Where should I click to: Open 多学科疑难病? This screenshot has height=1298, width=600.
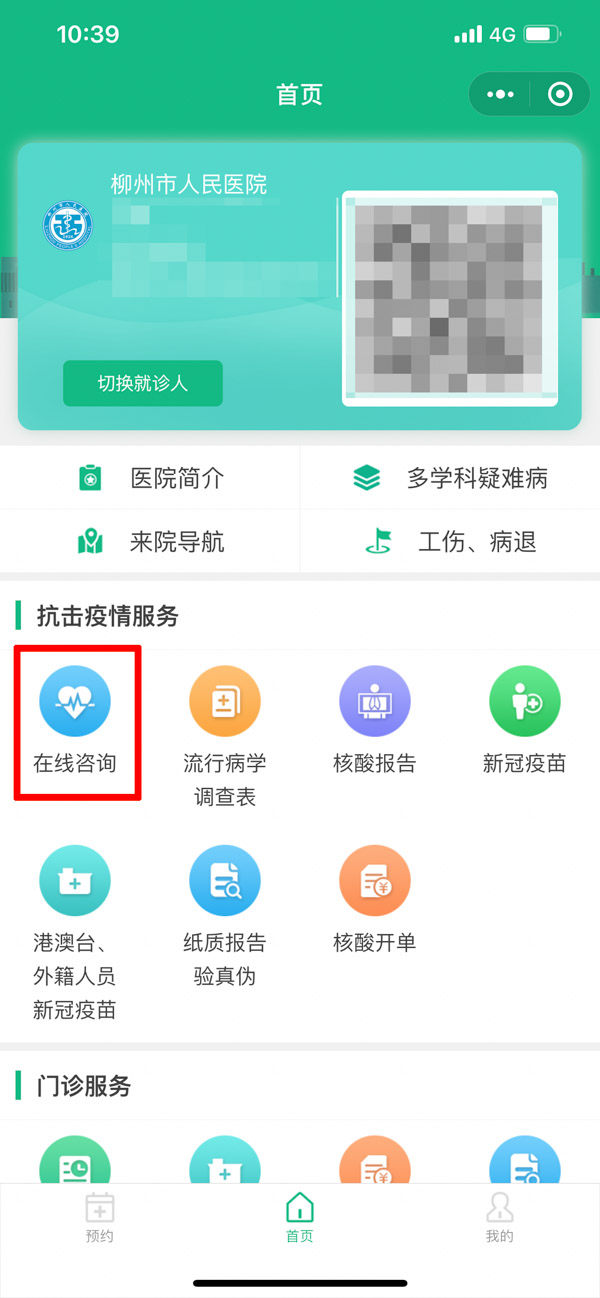[x=450, y=478]
